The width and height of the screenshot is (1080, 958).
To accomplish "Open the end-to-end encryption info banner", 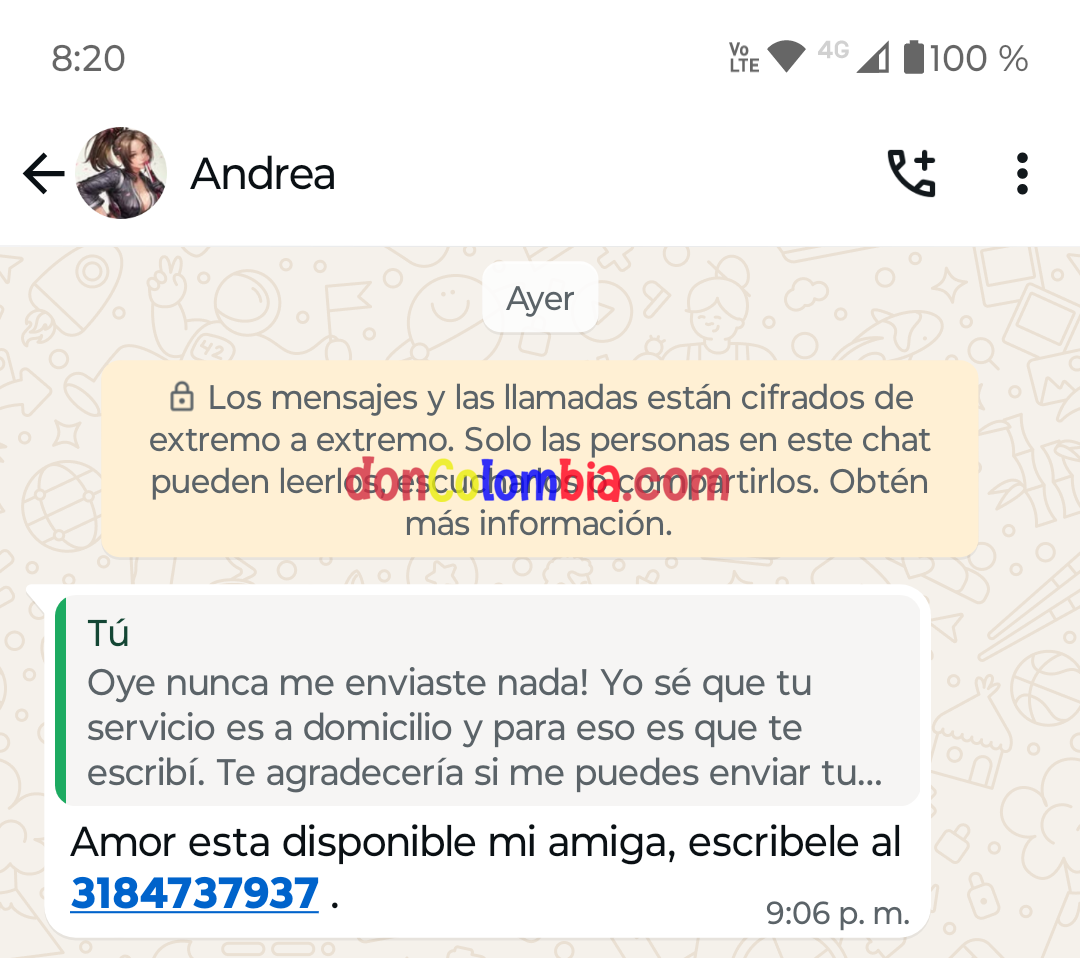I will (540, 460).
